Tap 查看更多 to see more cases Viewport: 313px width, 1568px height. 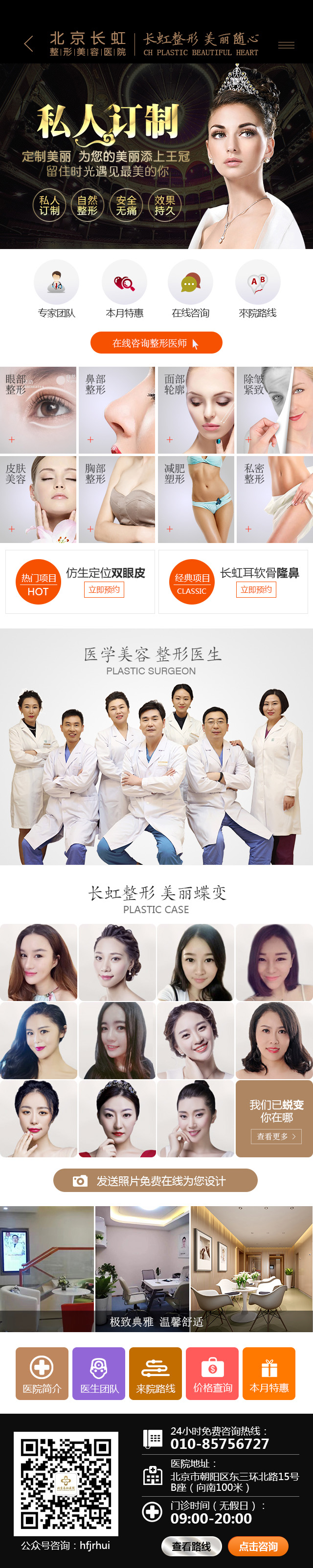click(276, 1136)
